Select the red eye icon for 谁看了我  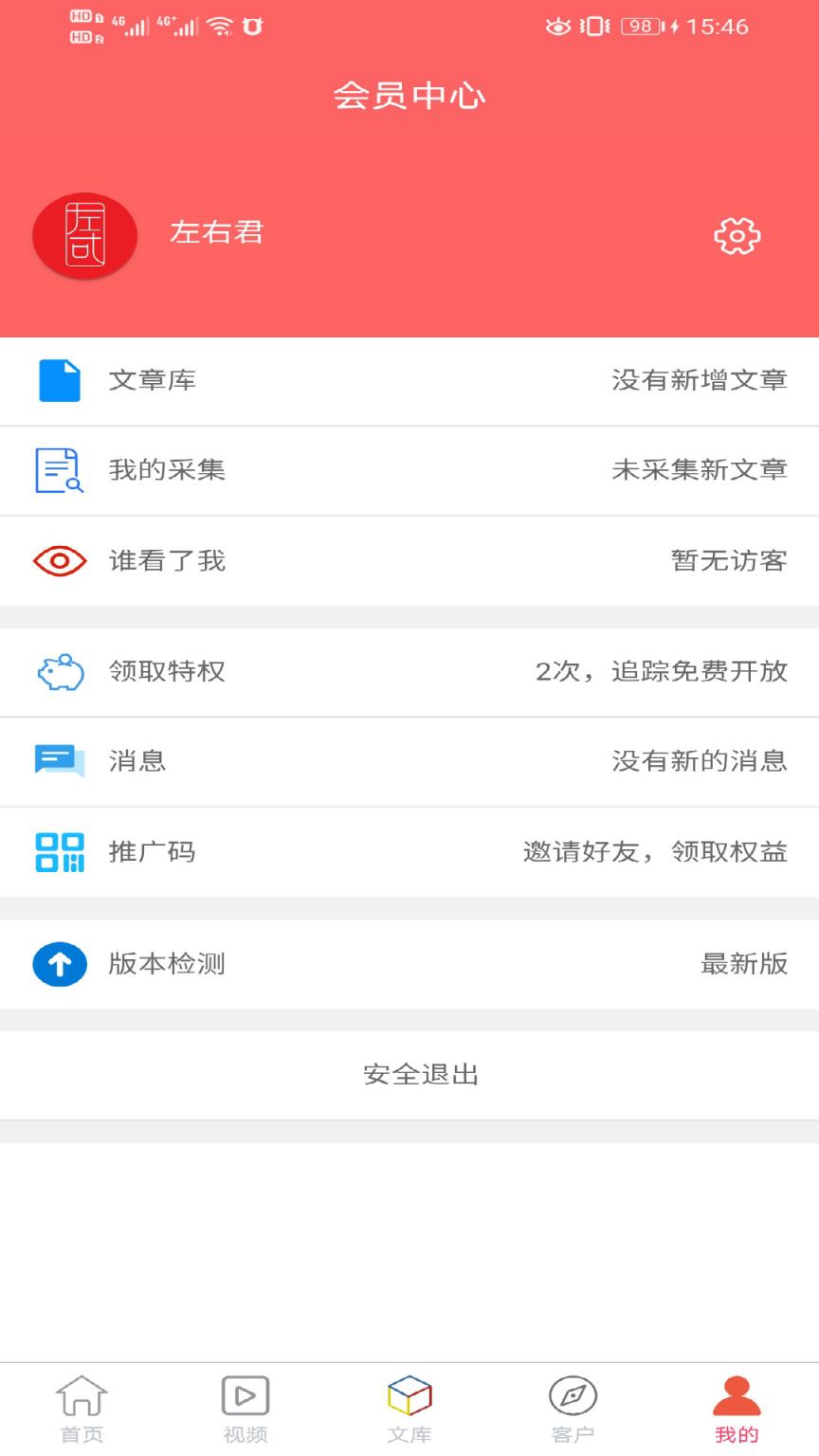point(60,561)
